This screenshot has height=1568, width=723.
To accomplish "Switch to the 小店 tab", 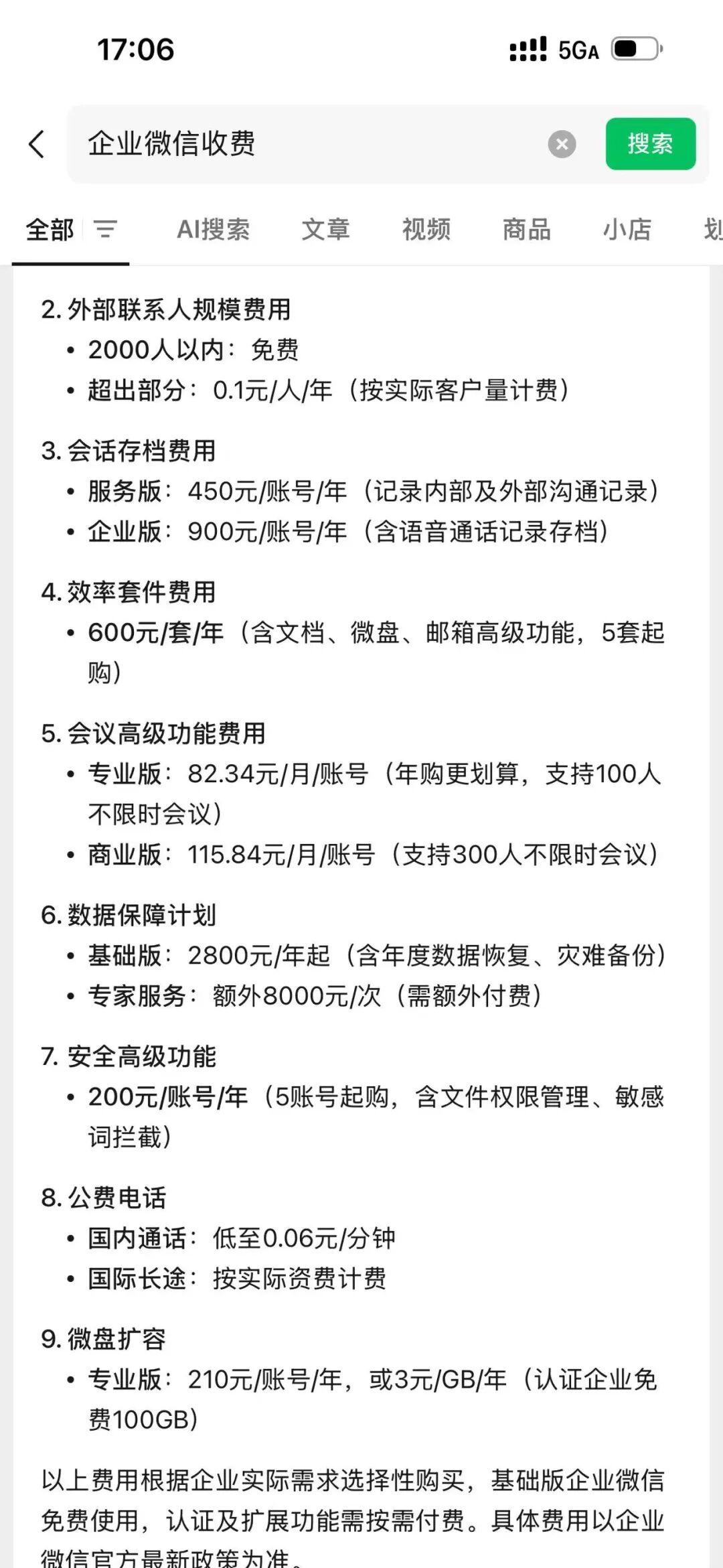I will [627, 230].
